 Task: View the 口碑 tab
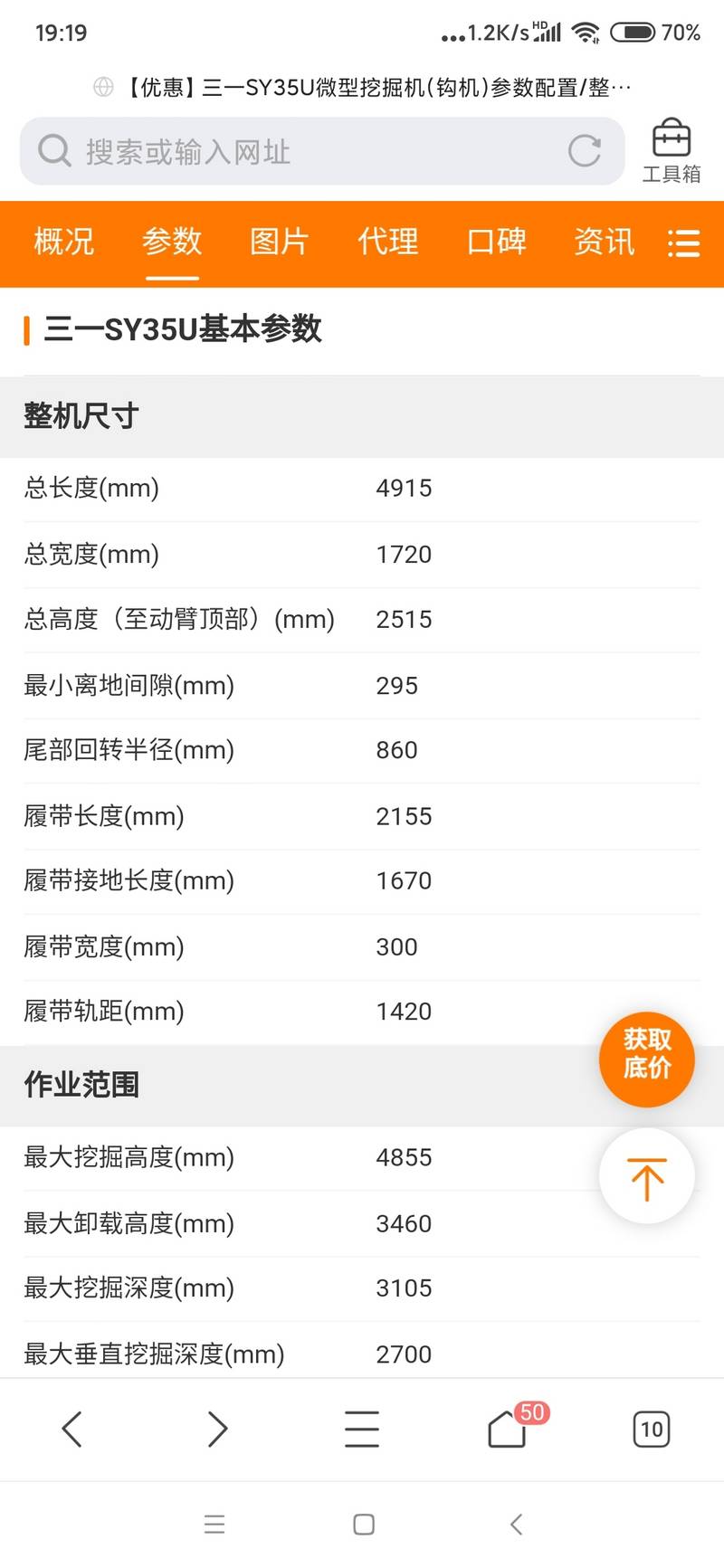point(496,242)
